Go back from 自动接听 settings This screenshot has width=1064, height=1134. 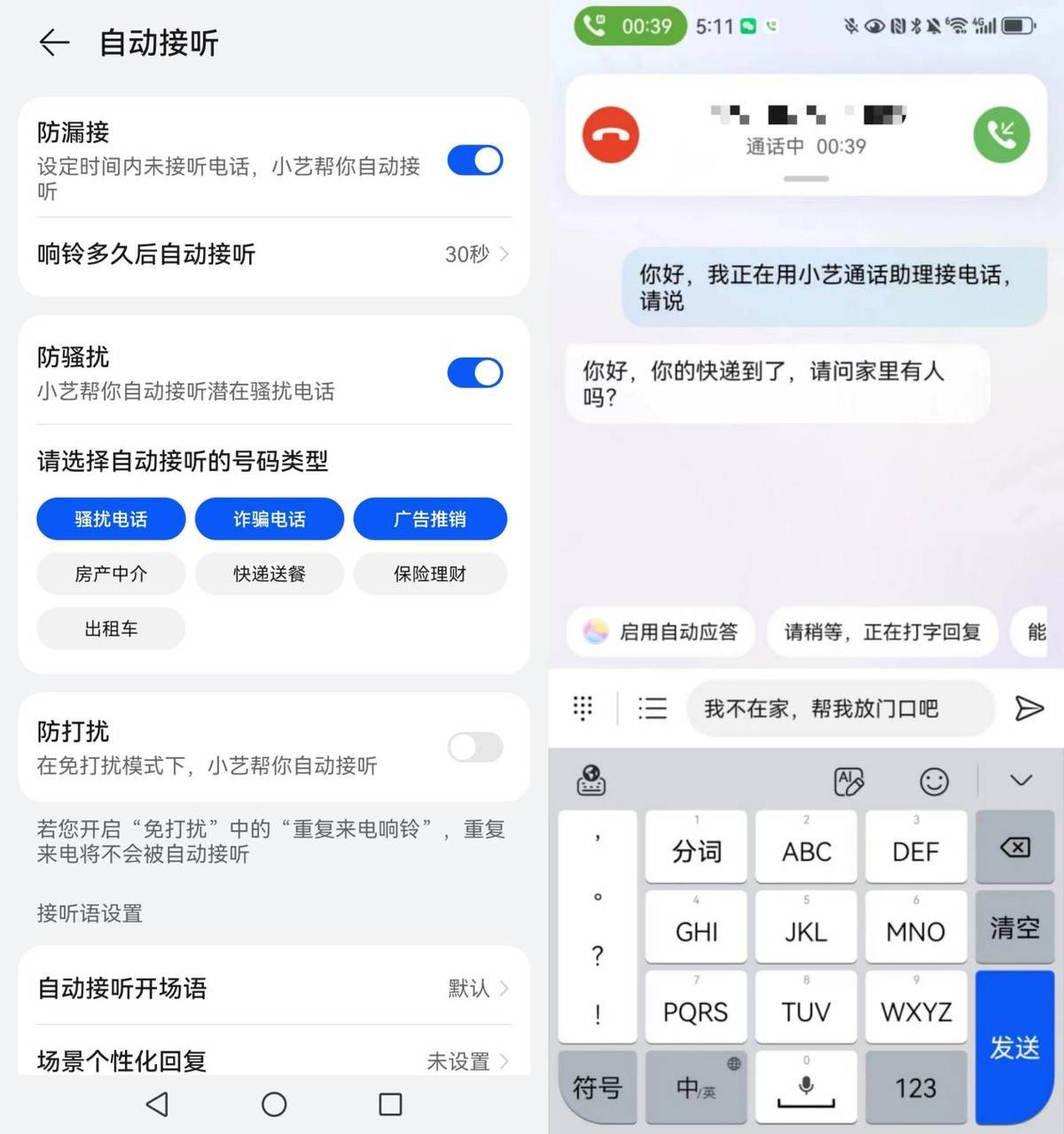point(54,43)
